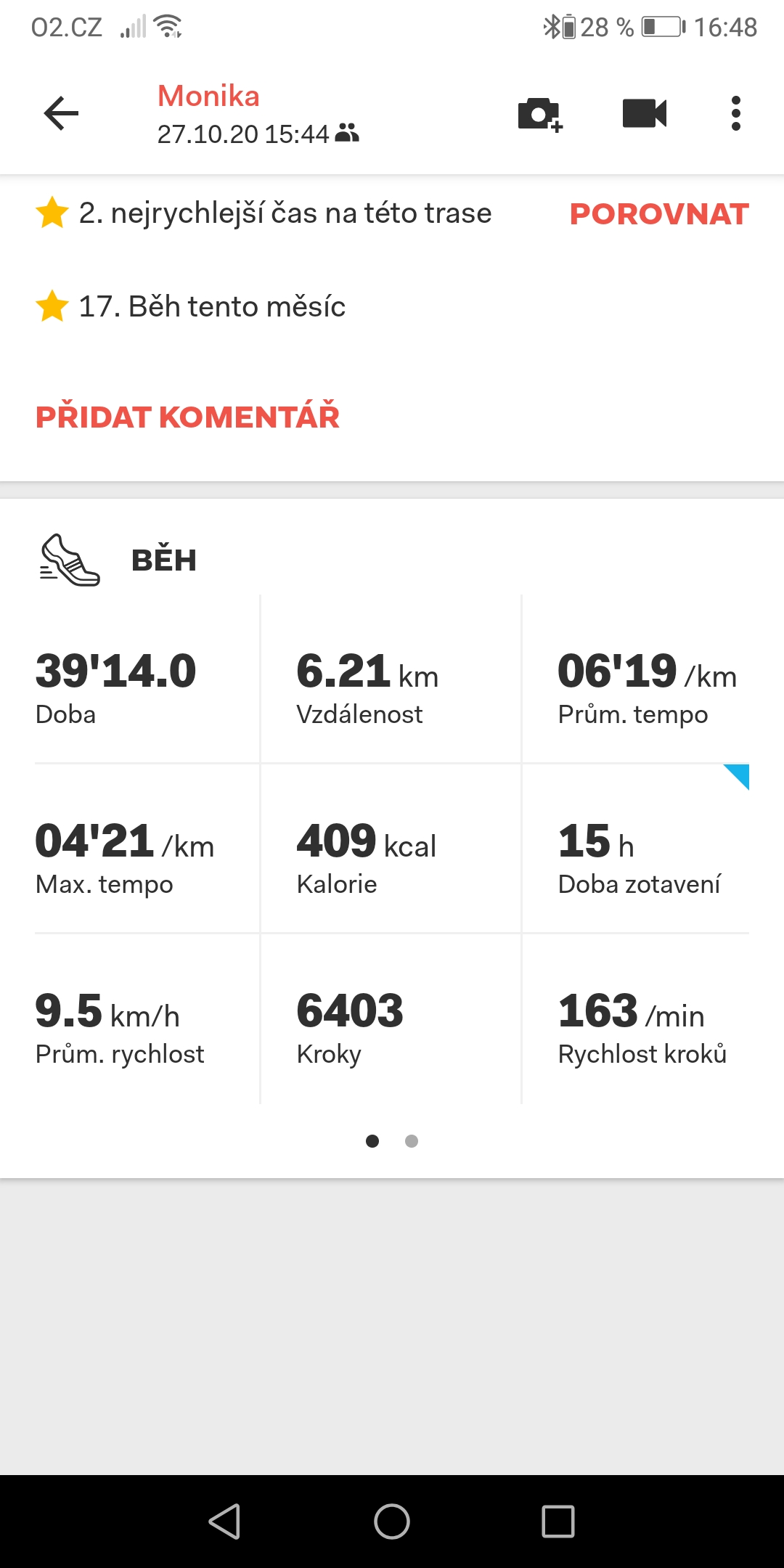Open the three-dot overflow menu
784x1568 pixels.
click(736, 113)
